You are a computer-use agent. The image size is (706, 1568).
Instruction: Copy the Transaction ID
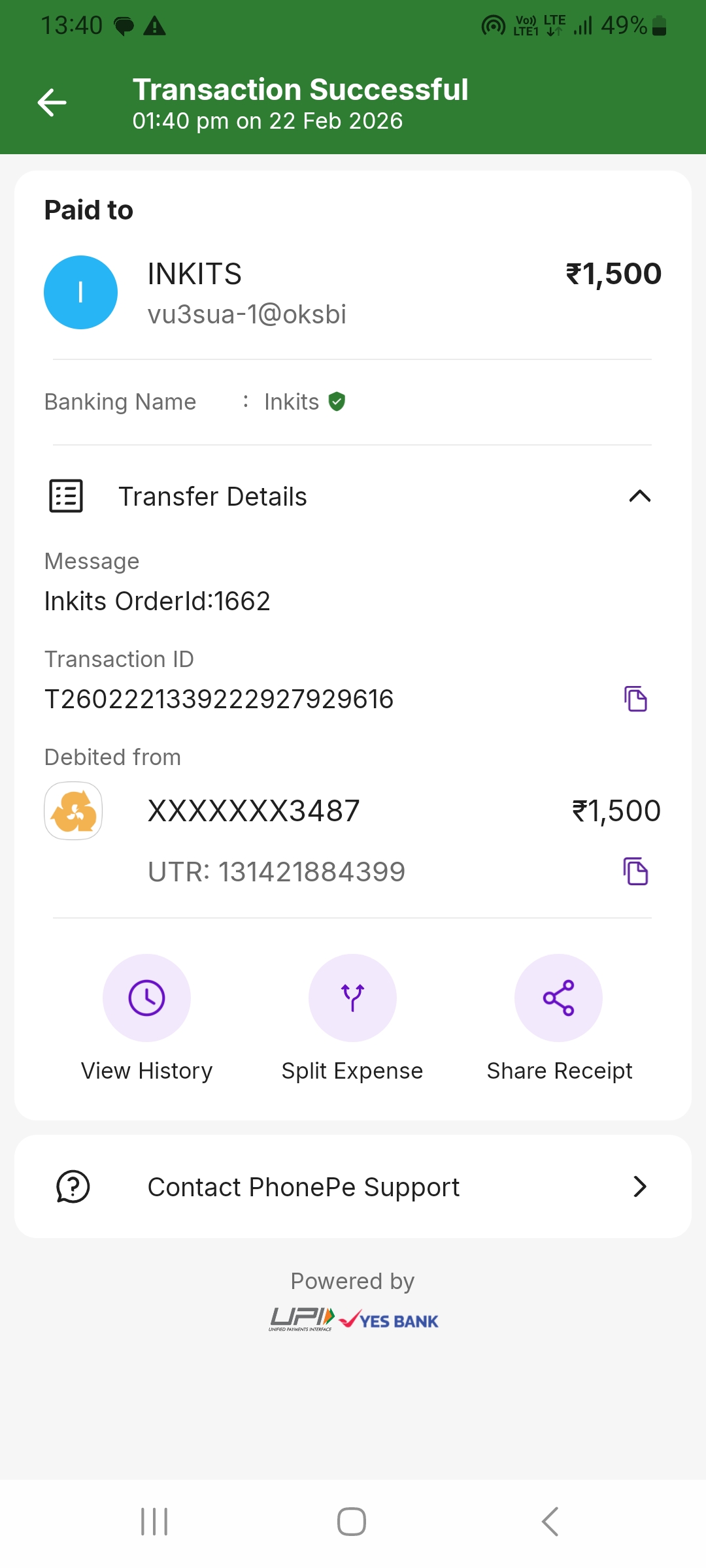pos(635,699)
